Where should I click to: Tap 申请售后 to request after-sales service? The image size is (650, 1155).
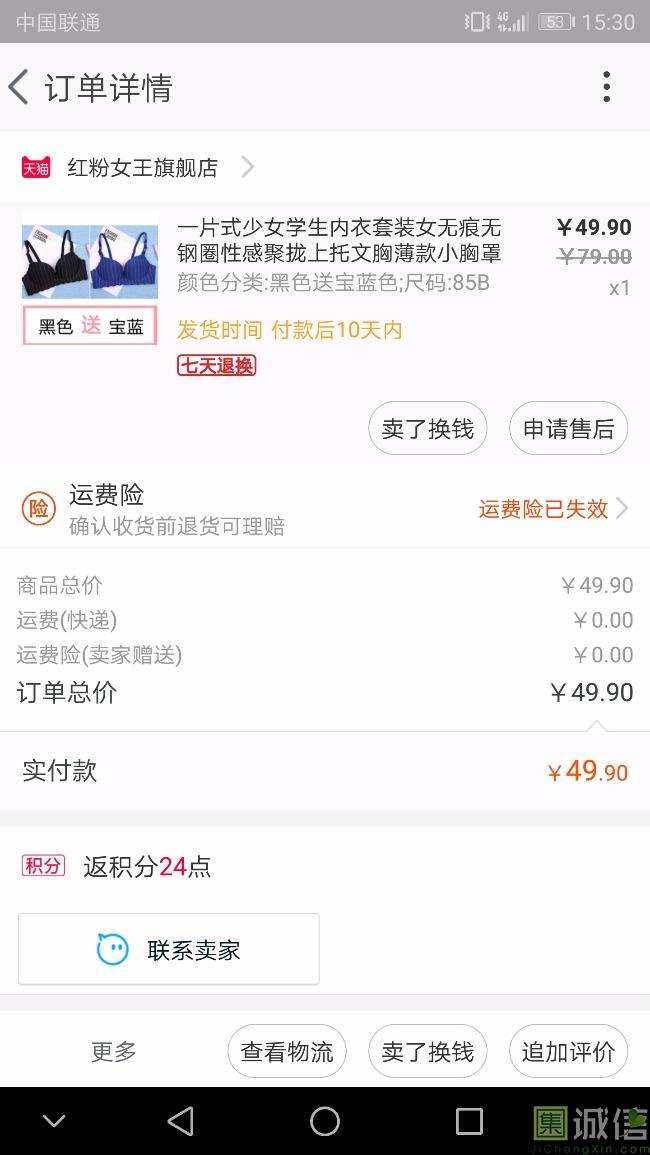click(x=568, y=429)
